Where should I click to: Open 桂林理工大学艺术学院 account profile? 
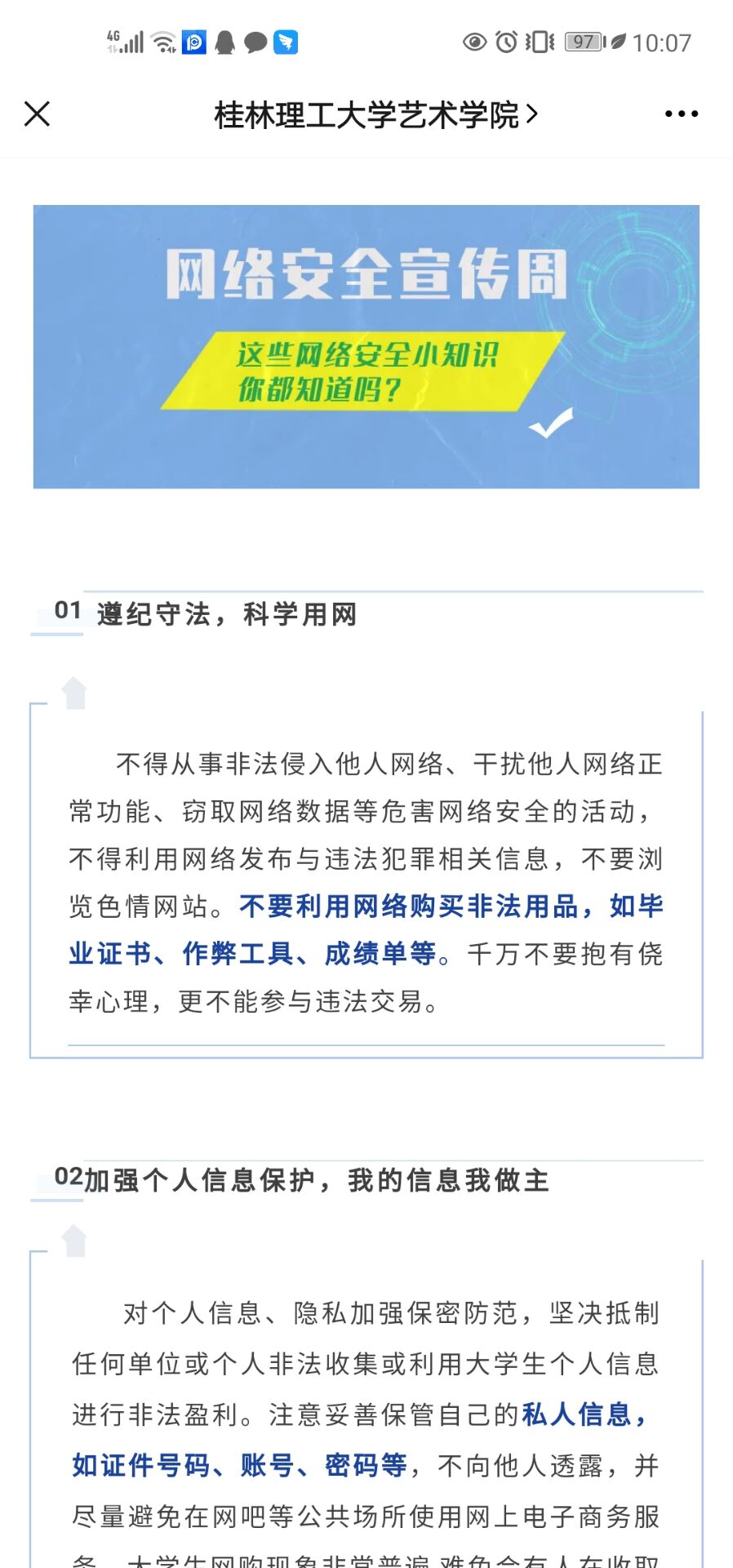(375, 115)
